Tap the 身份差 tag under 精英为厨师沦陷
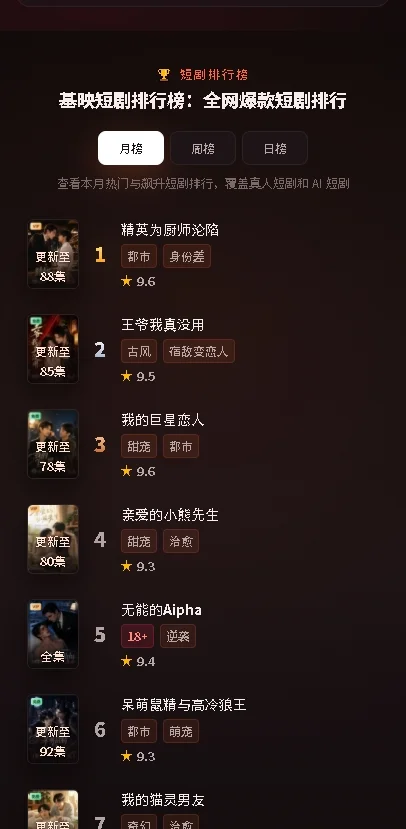Image resolution: width=406 pixels, height=829 pixels. pos(187,256)
